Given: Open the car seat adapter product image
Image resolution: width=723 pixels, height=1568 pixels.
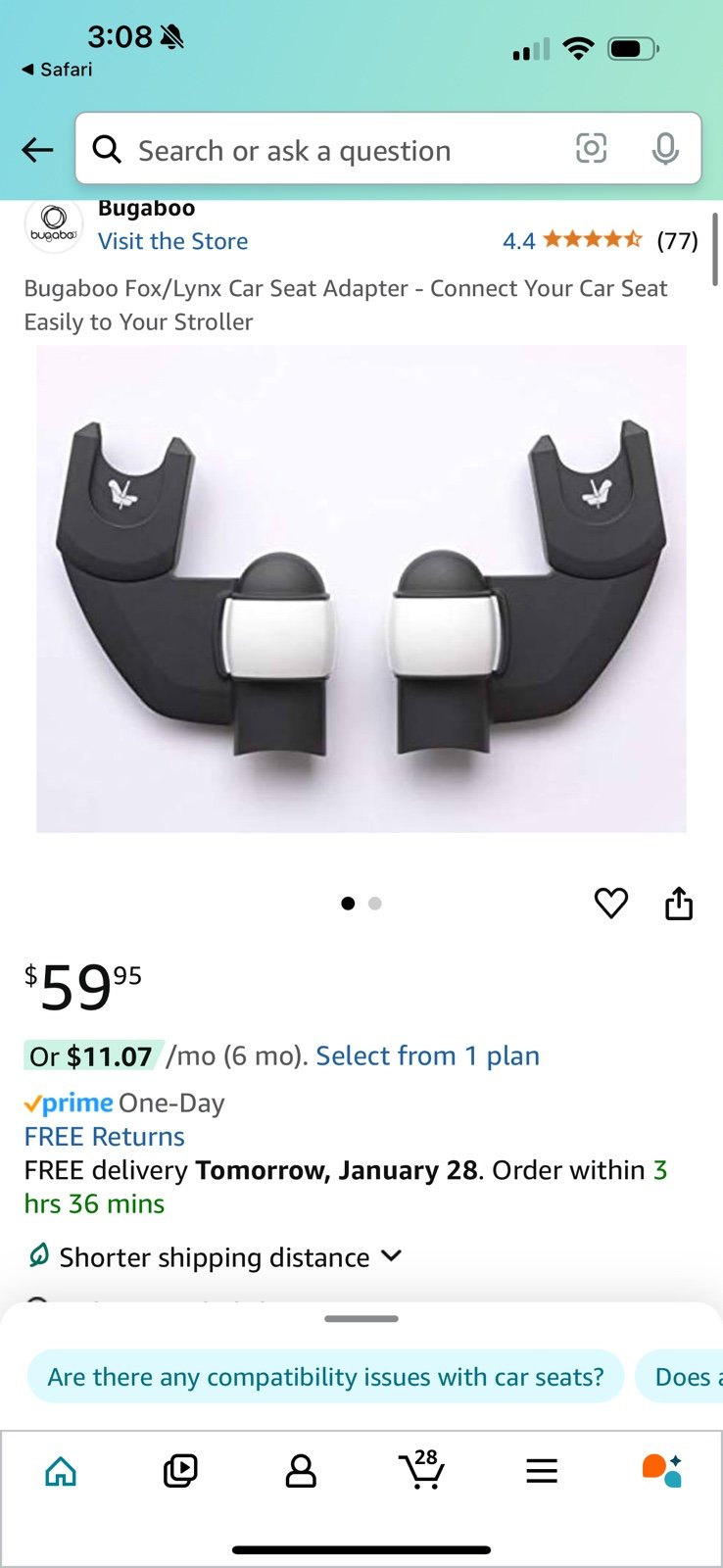Looking at the screenshot, I should (x=361, y=589).
